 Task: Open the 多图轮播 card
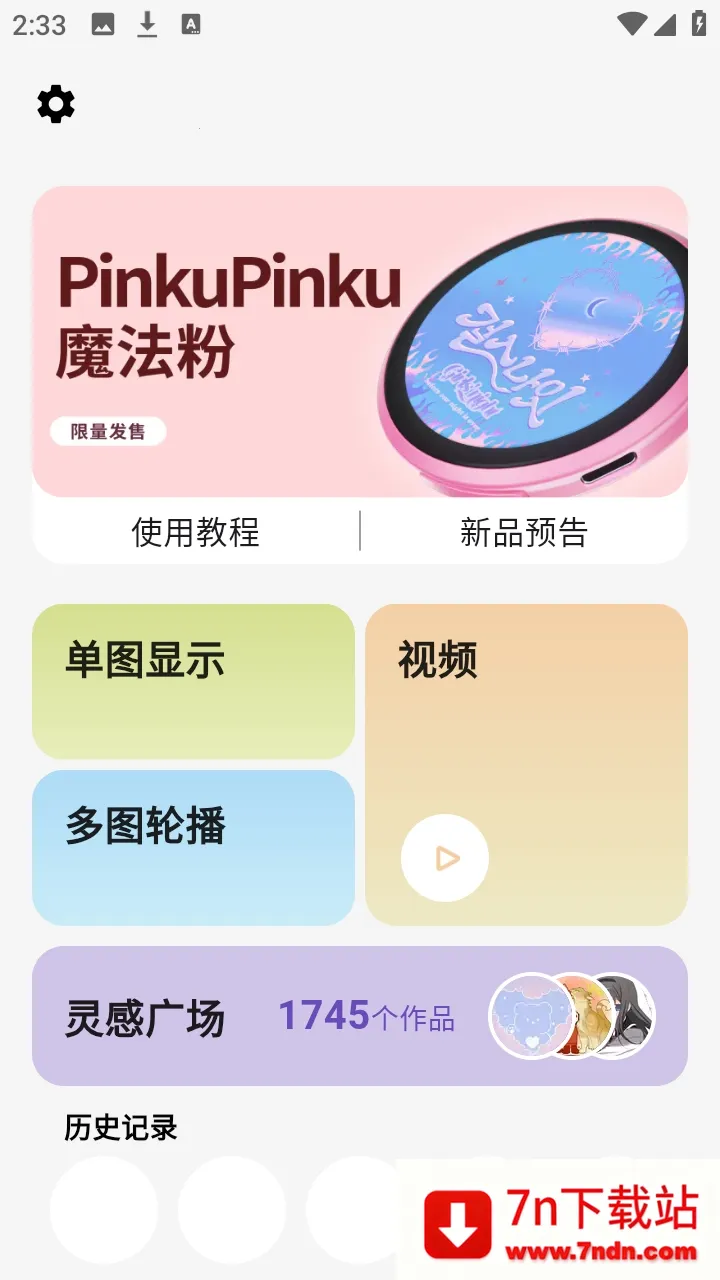(193, 846)
